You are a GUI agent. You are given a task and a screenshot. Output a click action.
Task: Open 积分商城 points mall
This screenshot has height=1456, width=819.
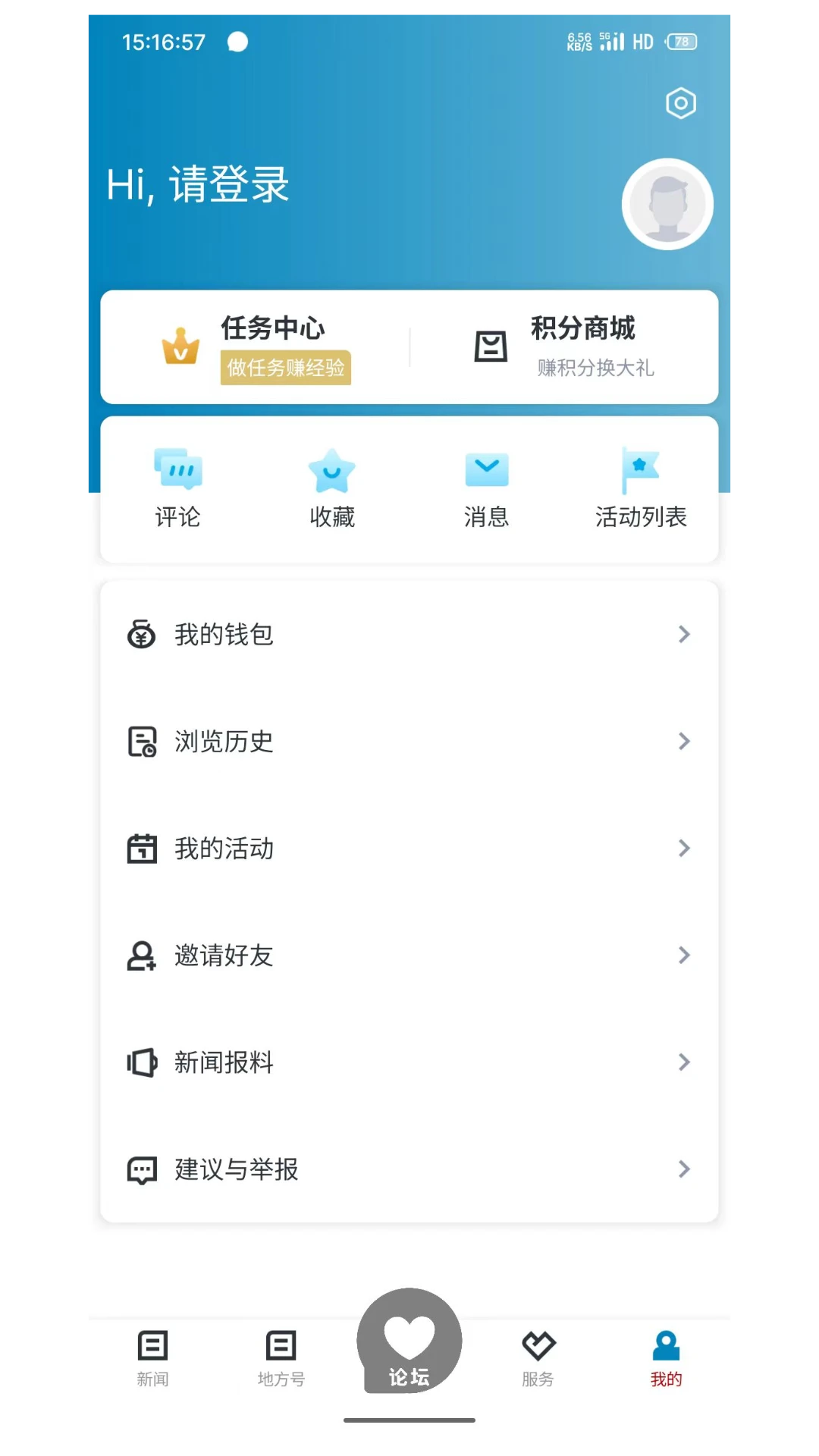click(x=565, y=347)
